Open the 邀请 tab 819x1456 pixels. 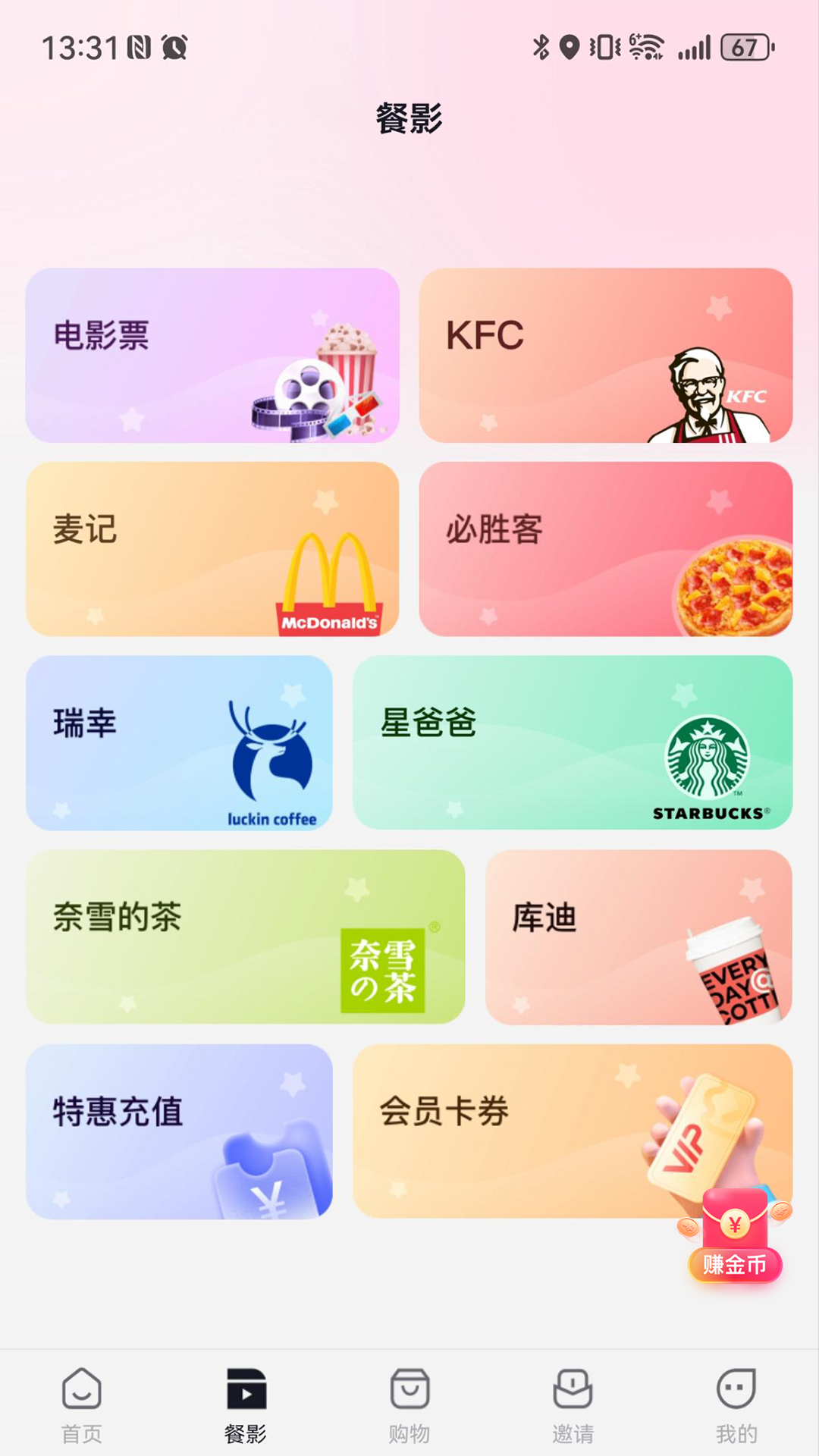(x=573, y=1404)
